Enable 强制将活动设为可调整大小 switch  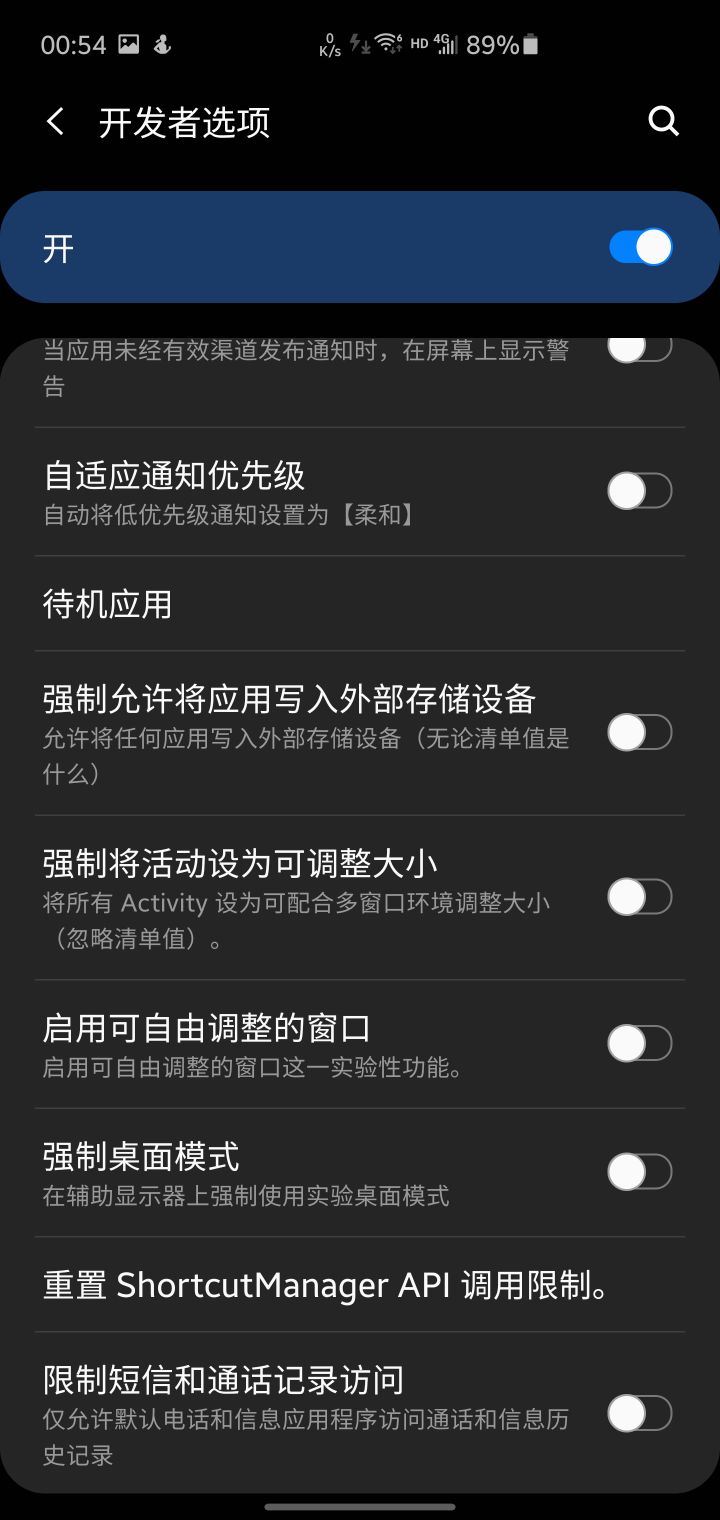(x=640, y=897)
